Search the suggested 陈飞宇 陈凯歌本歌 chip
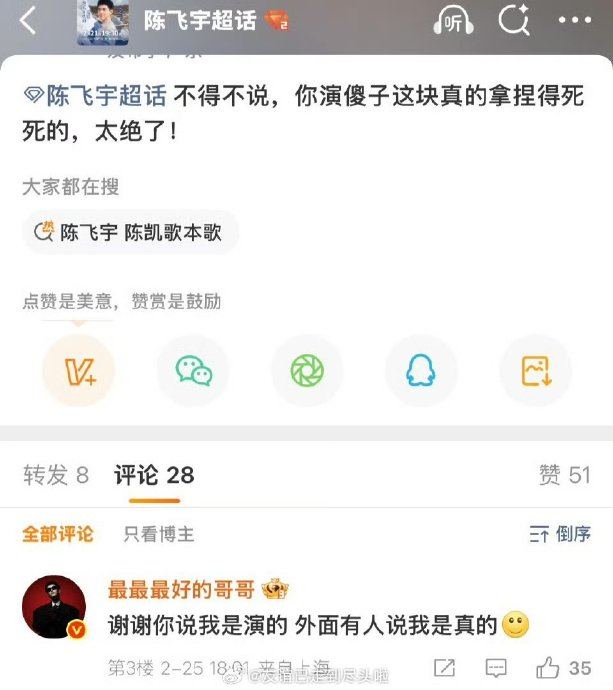 (x=130, y=232)
